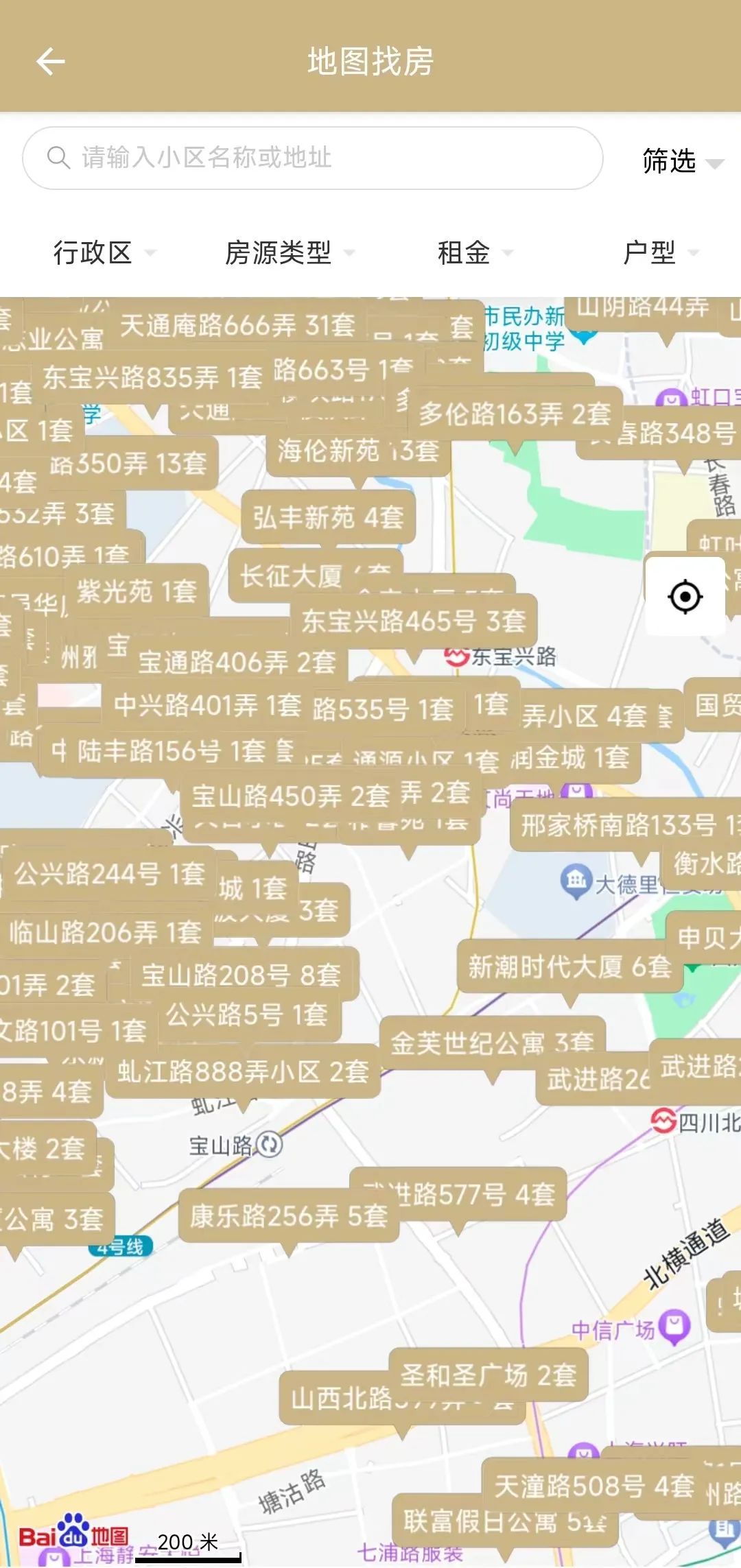
Task: Expand the 房源类型 dropdown
Action: click(290, 252)
